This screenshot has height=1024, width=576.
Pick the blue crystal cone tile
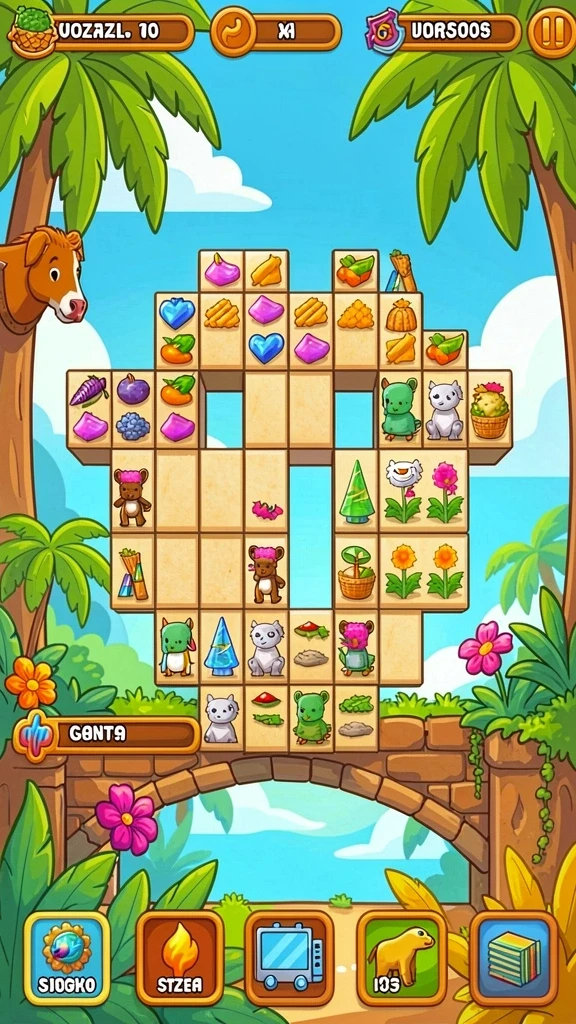pos(221,647)
